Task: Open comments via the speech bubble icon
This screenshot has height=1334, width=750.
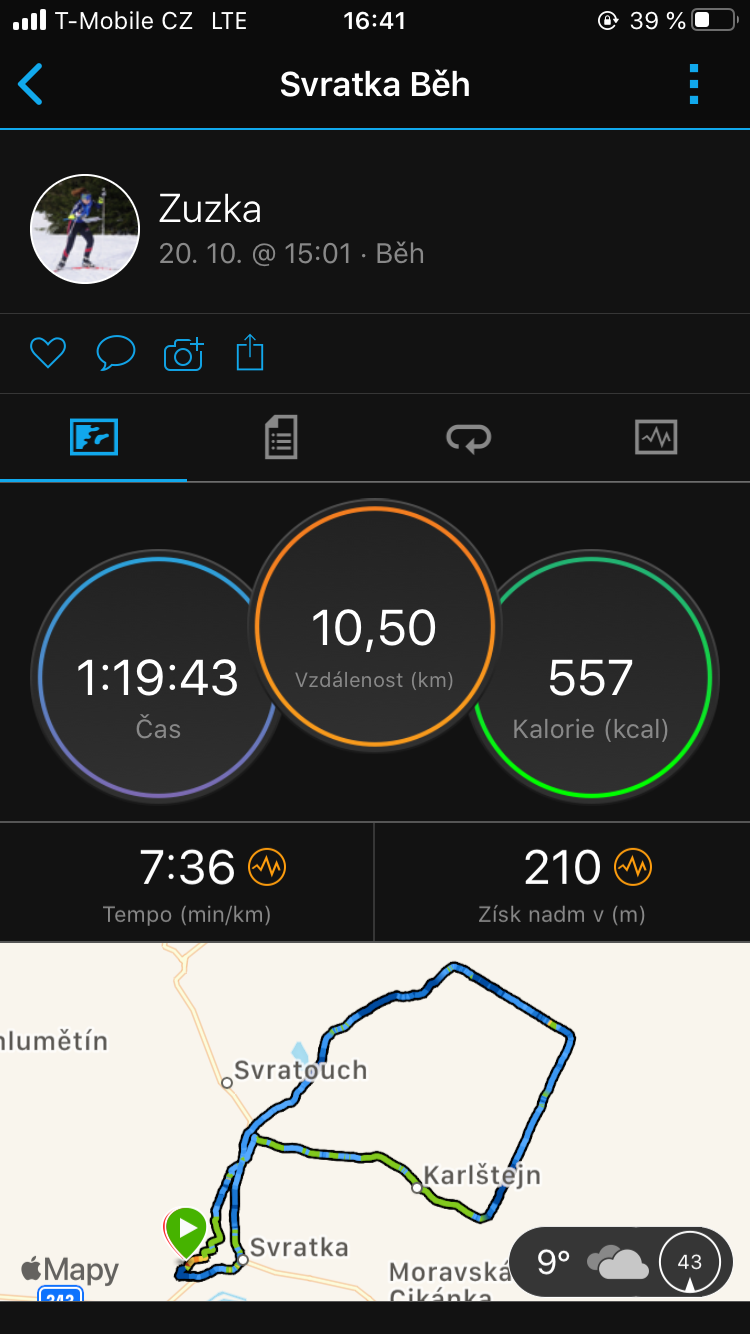Action: (115, 353)
